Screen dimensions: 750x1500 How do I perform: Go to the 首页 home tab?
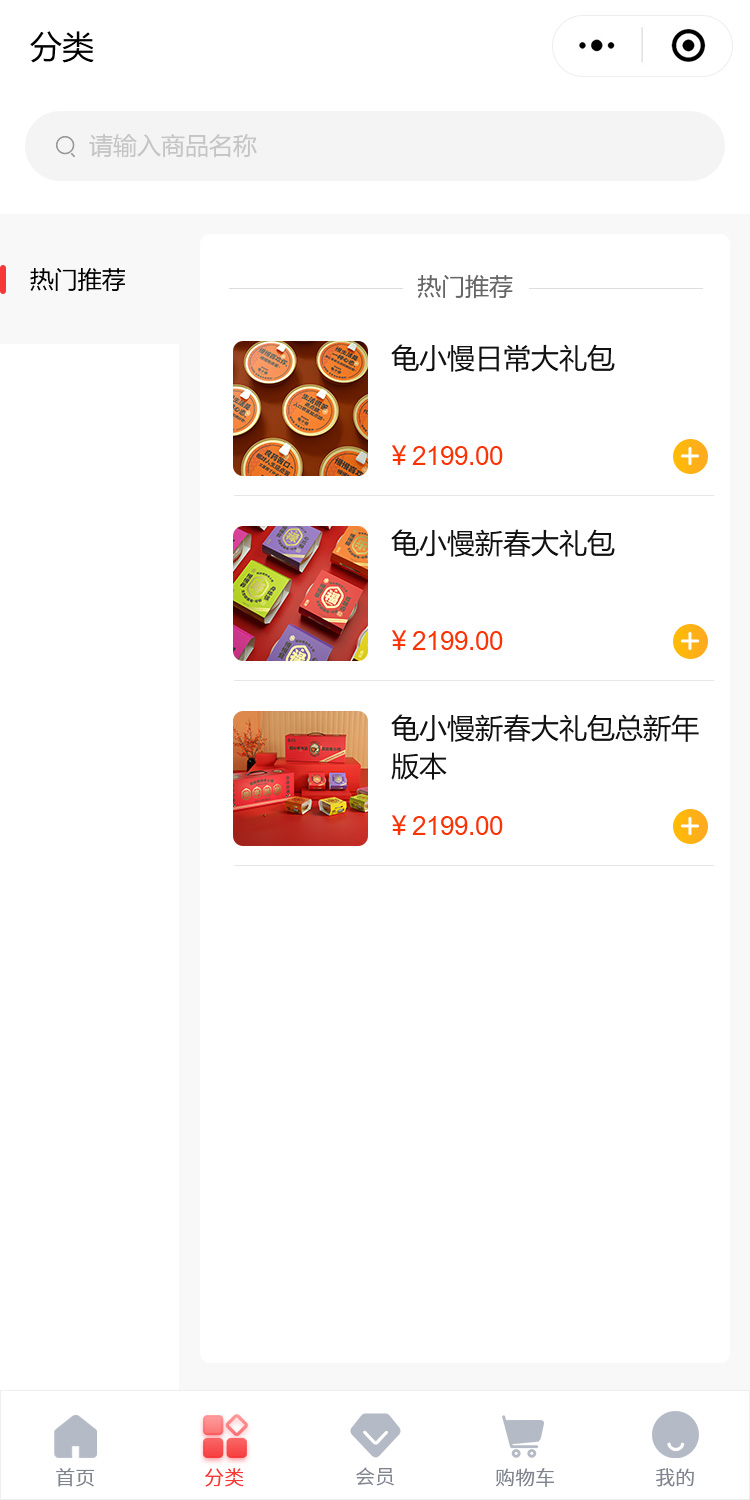[75, 1449]
